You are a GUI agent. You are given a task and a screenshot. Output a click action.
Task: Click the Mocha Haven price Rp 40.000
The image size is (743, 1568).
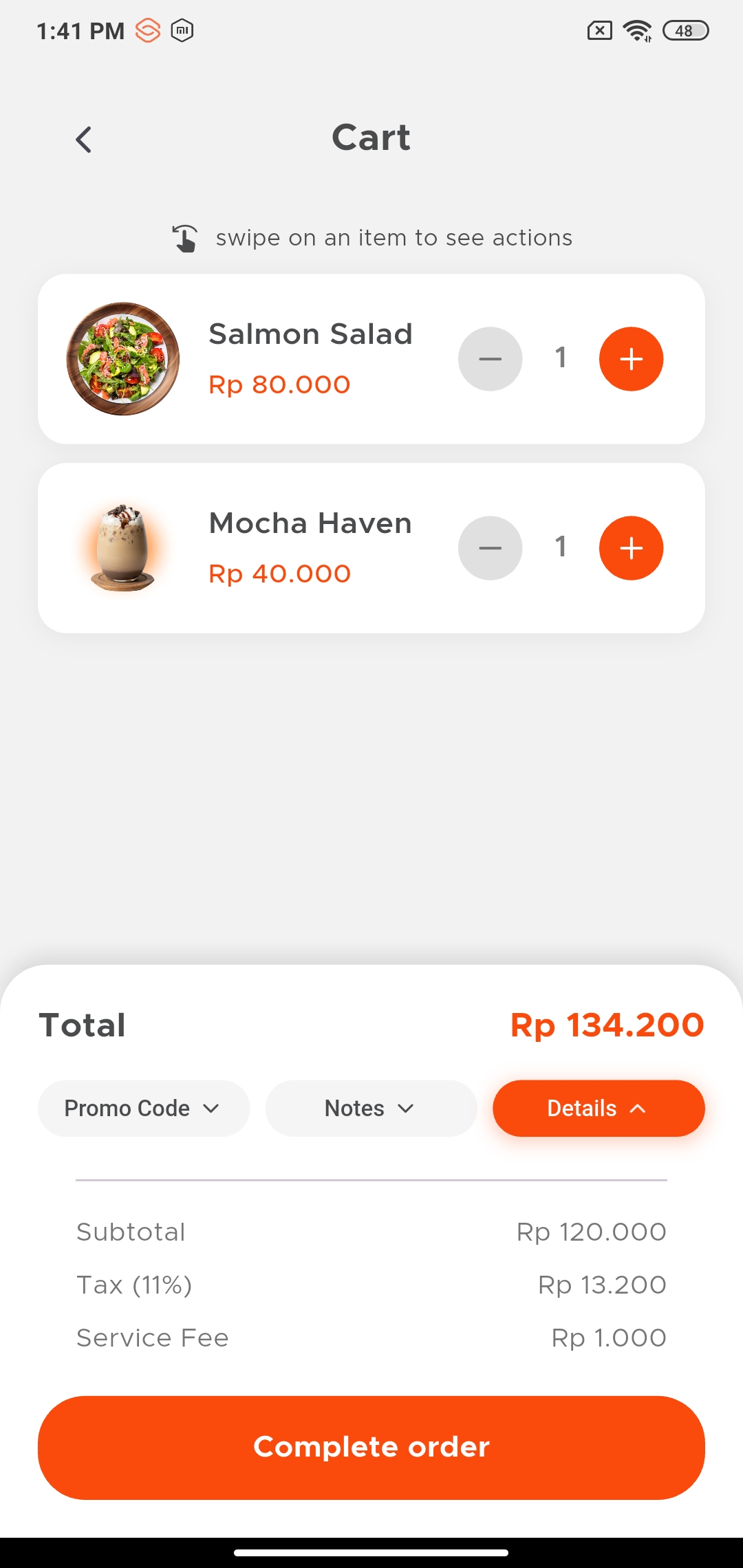click(279, 573)
